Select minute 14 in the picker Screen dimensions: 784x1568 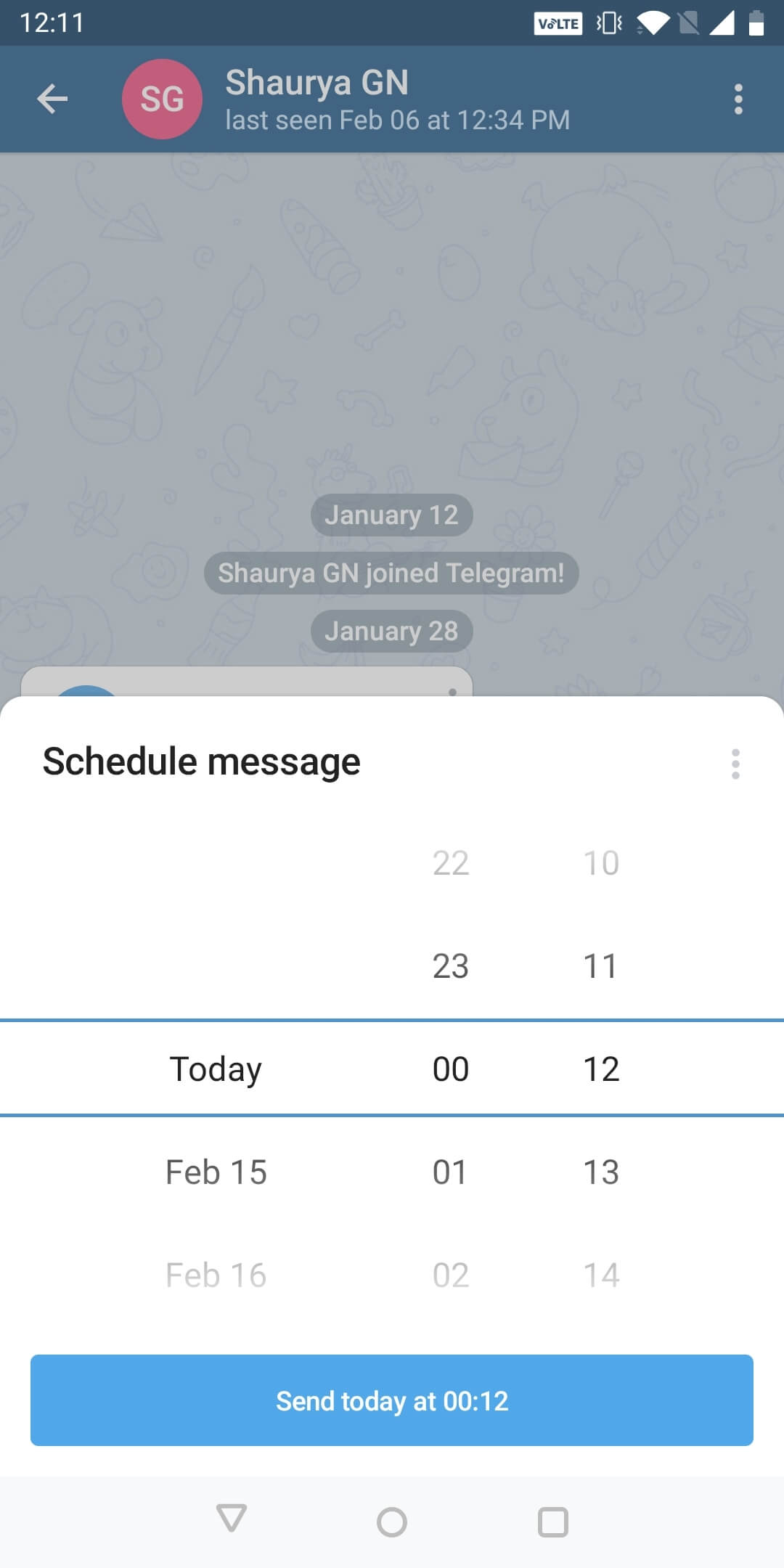click(x=601, y=1275)
